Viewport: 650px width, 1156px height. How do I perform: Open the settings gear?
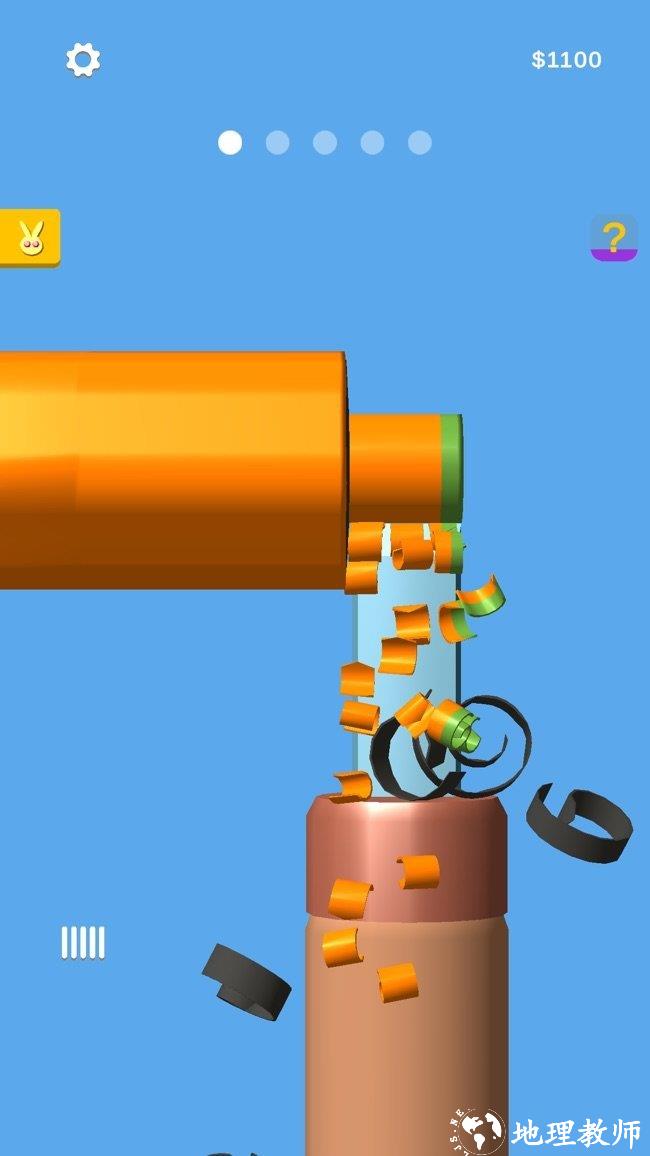83,60
